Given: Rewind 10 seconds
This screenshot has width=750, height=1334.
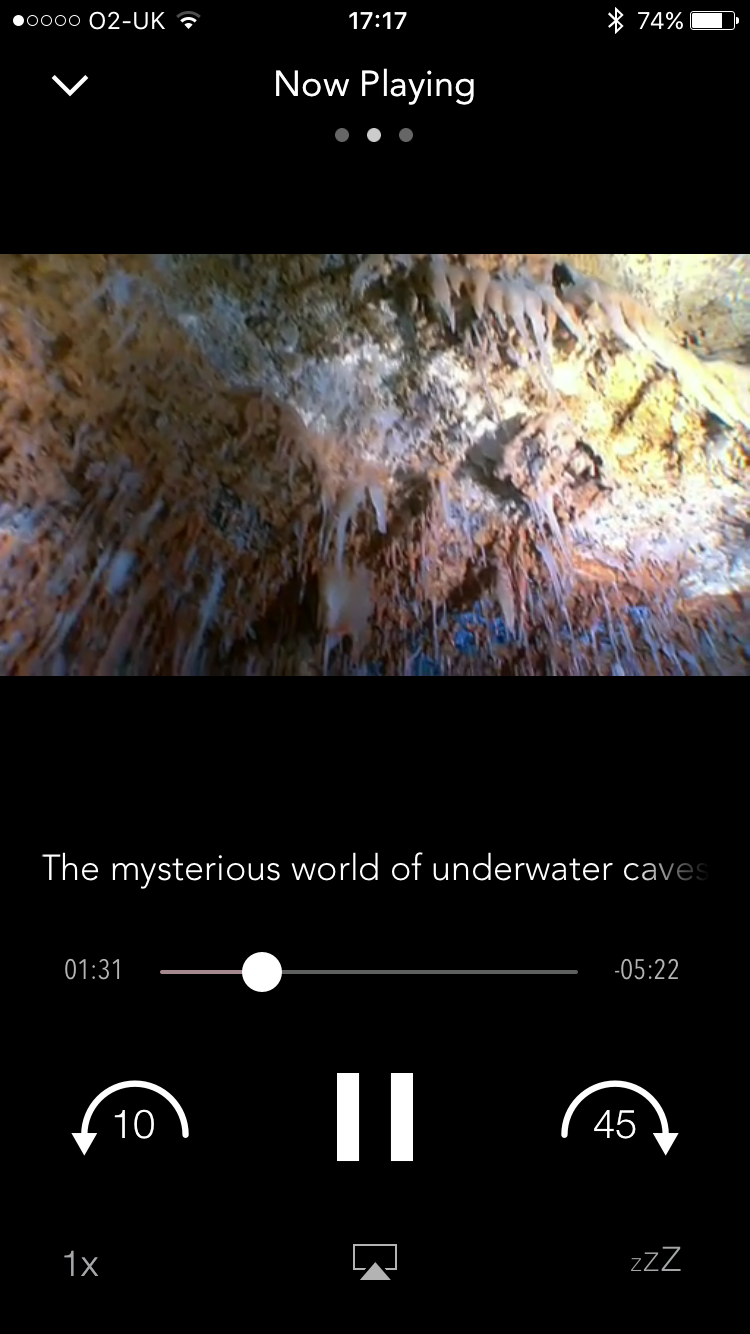Looking at the screenshot, I should [131, 1119].
